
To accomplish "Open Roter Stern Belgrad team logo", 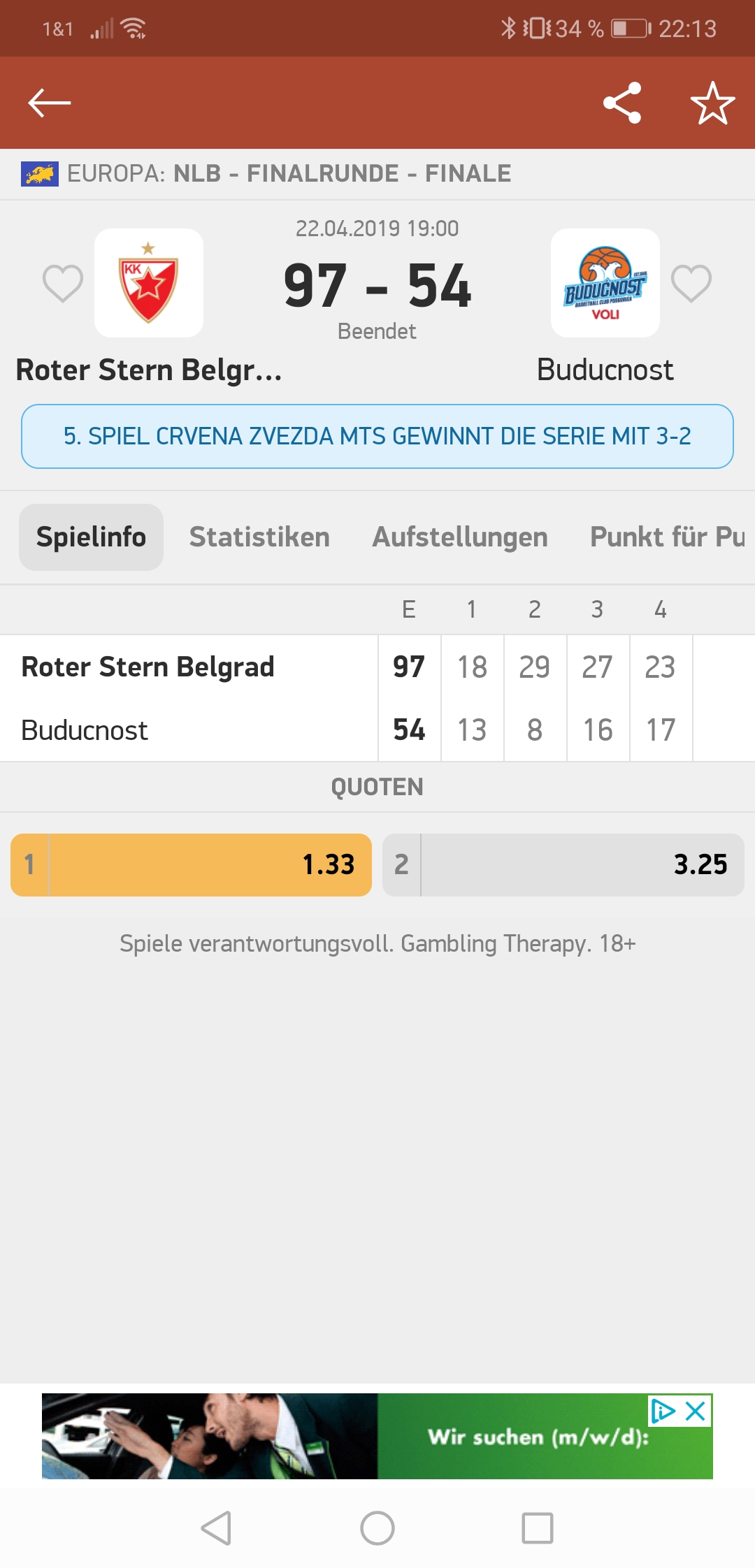I will click(x=149, y=283).
